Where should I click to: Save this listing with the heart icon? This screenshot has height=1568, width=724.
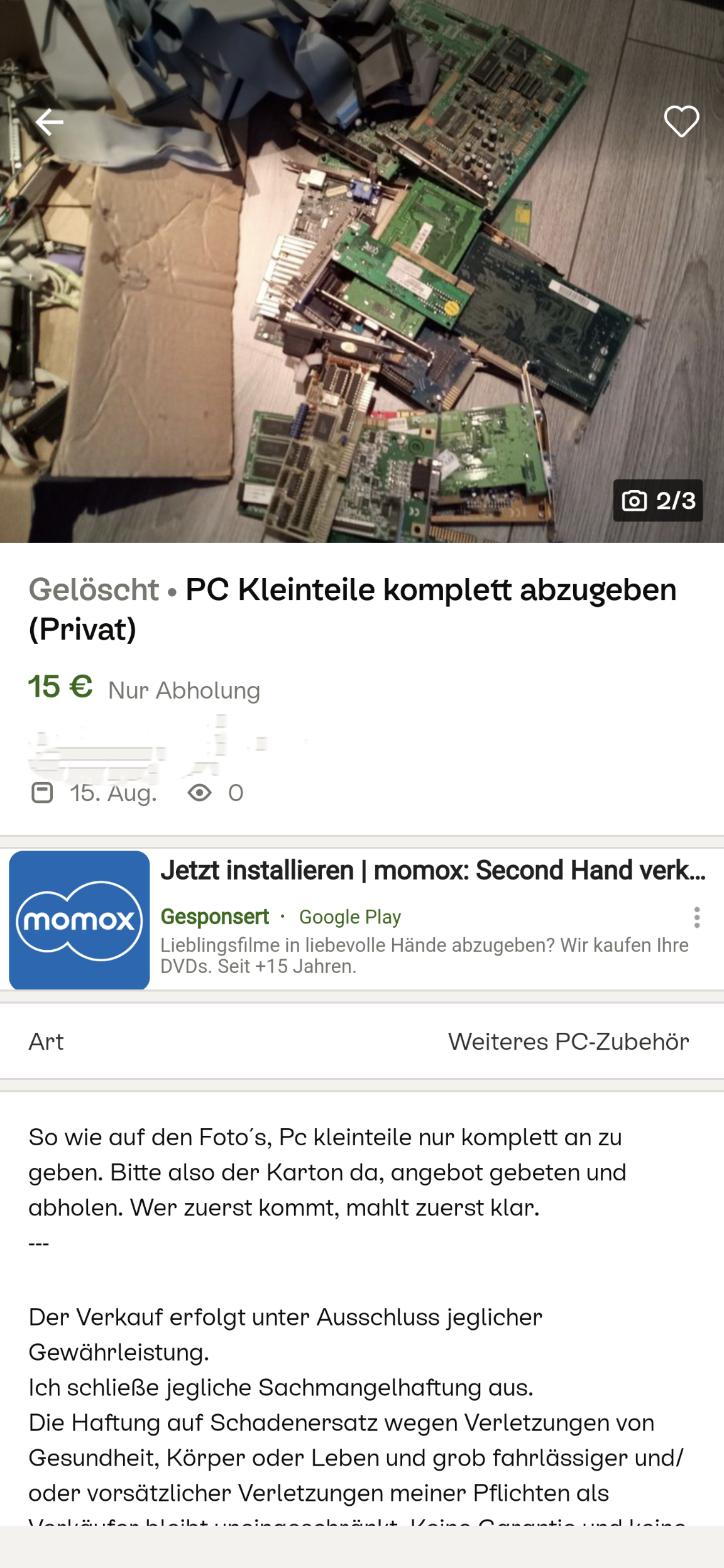point(681,121)
